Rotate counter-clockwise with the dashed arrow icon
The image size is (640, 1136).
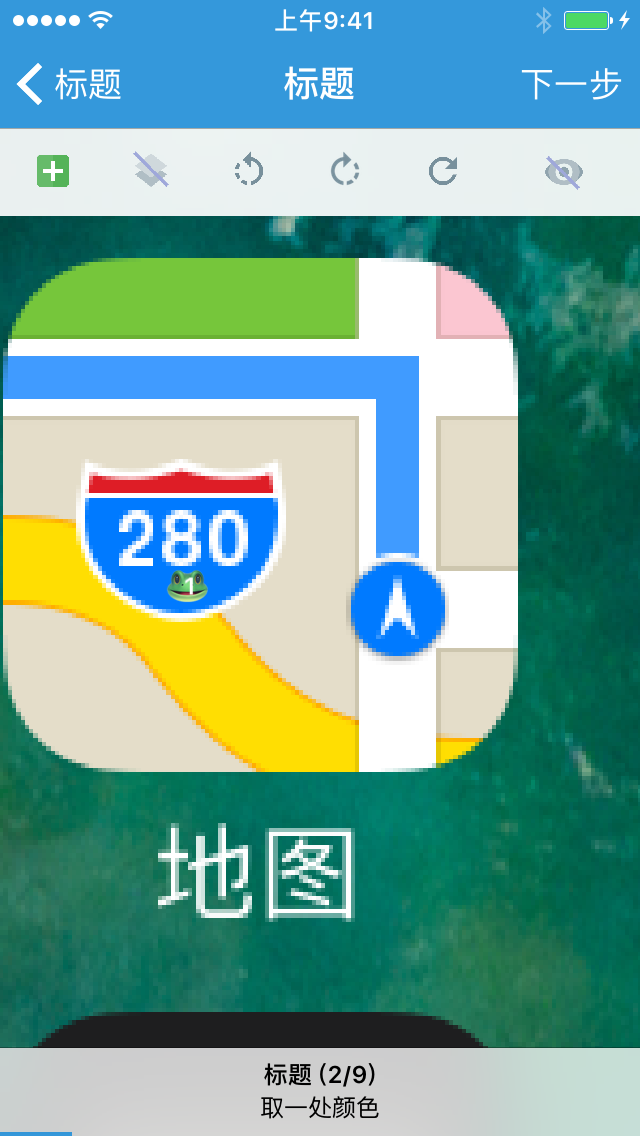coord(248,171)
